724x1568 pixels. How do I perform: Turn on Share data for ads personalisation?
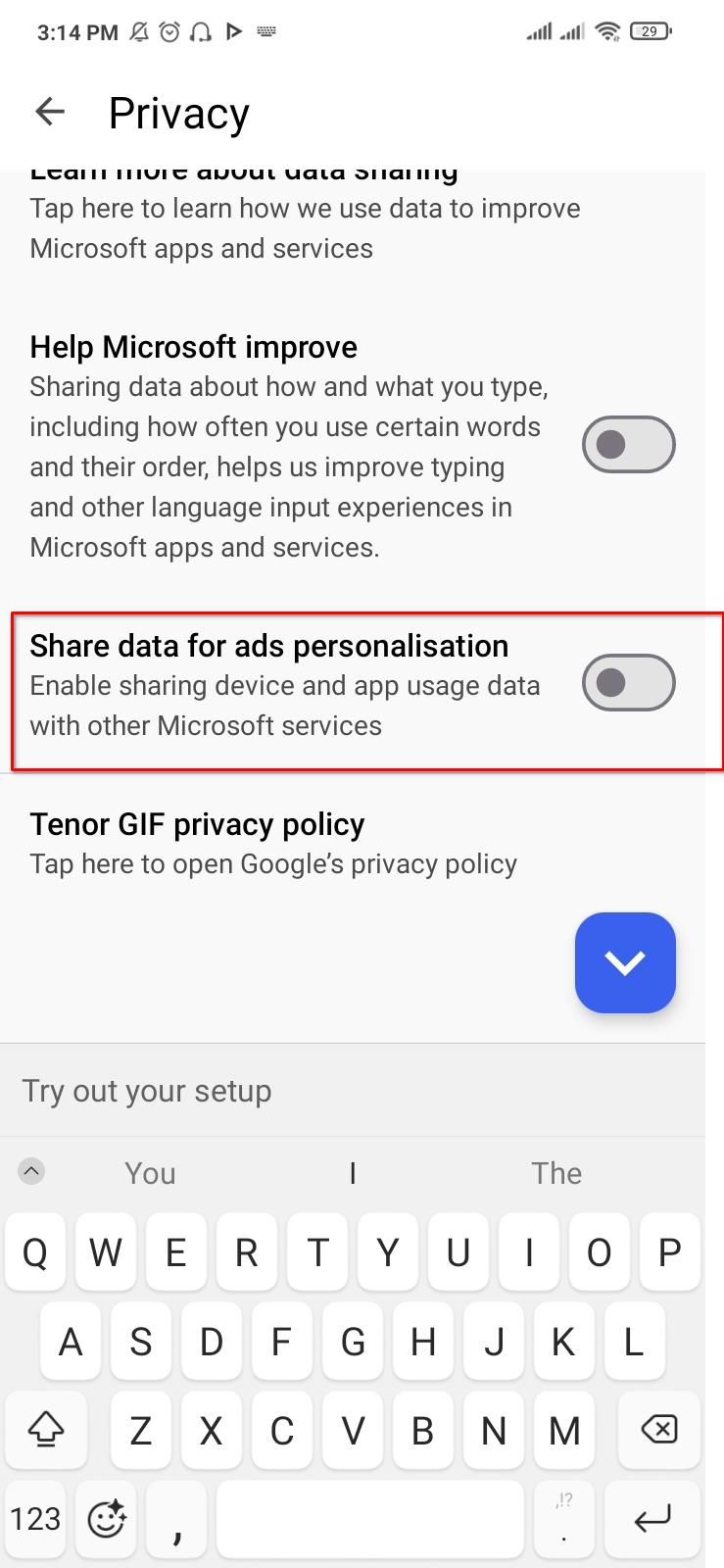[x=628, y=683]
